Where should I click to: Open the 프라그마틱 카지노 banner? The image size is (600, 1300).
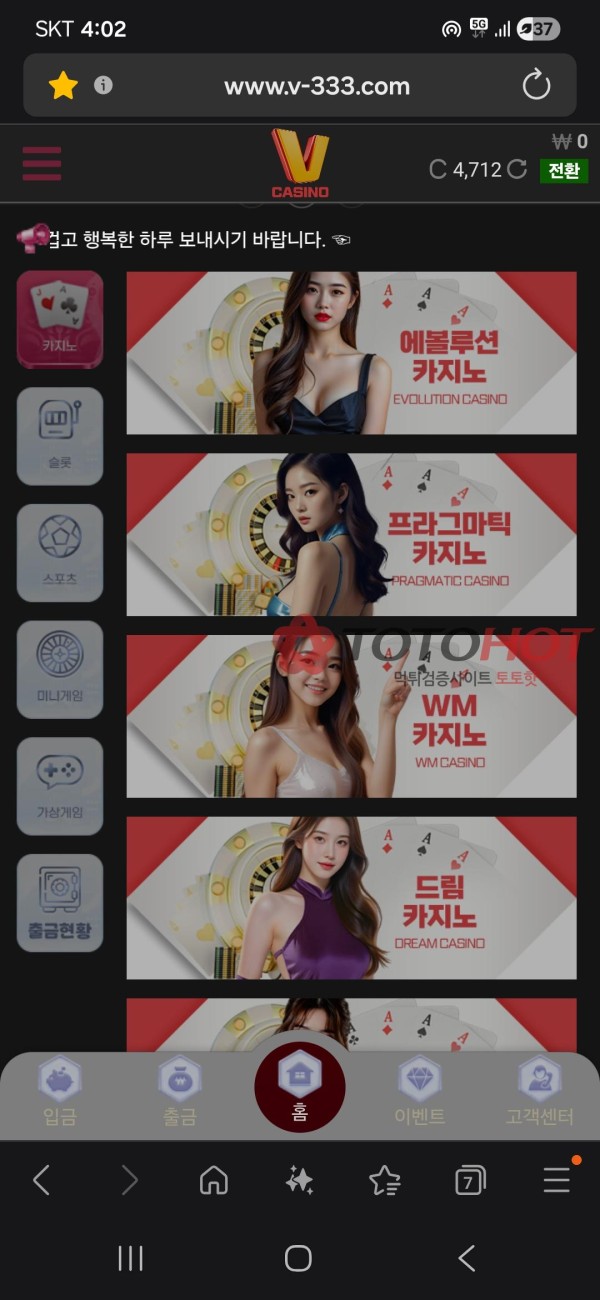(351, 534)
